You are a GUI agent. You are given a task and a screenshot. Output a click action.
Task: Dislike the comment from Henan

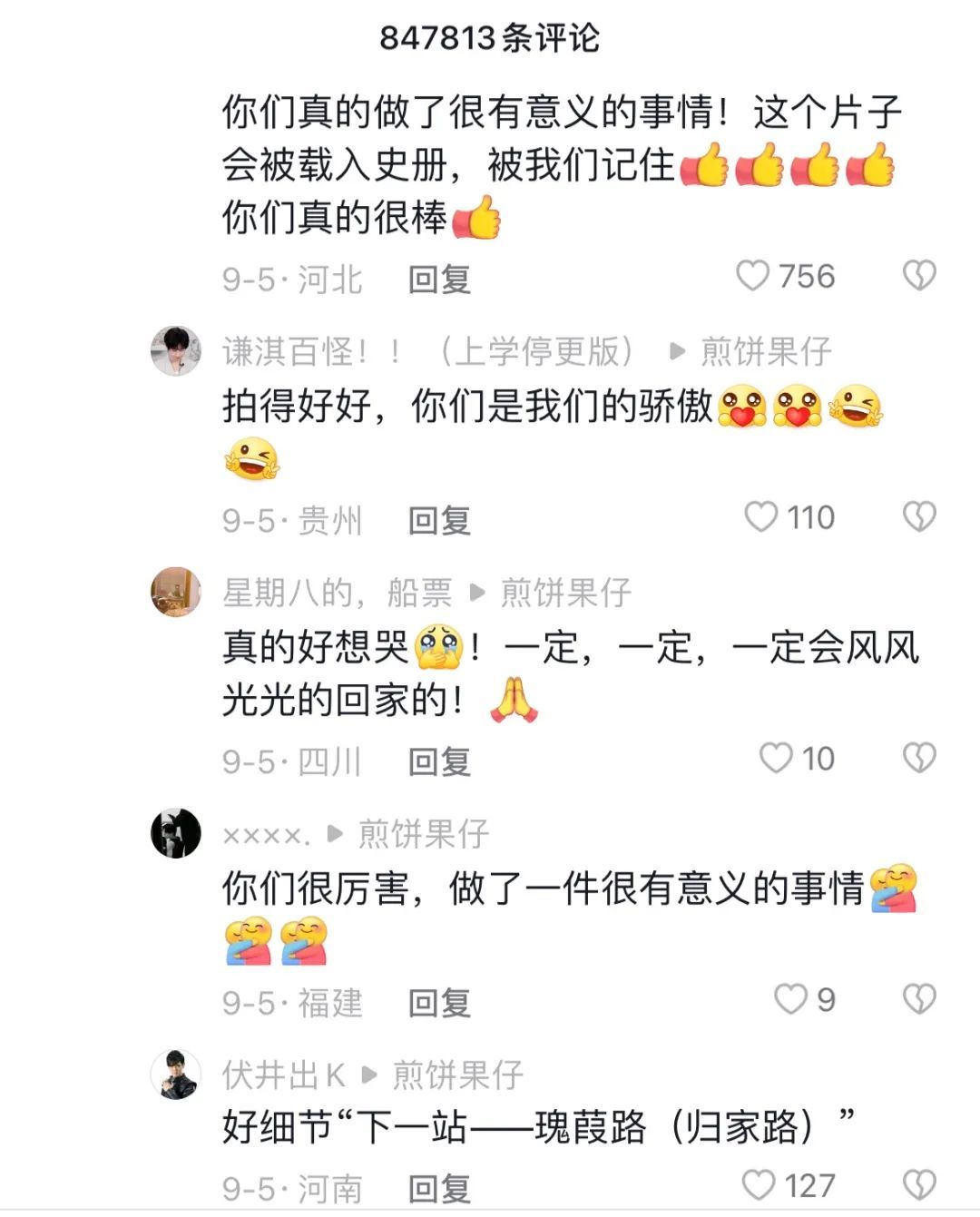click(x=919, y=1184)
